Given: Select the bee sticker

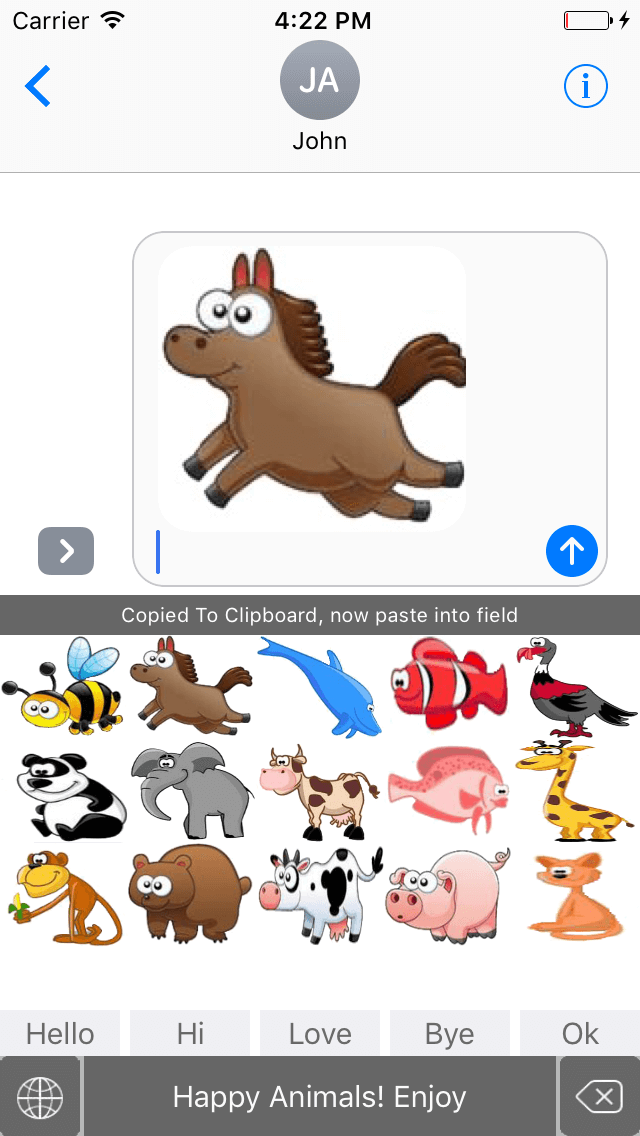Looking at the screenshot, I should (x=63, y=688).
